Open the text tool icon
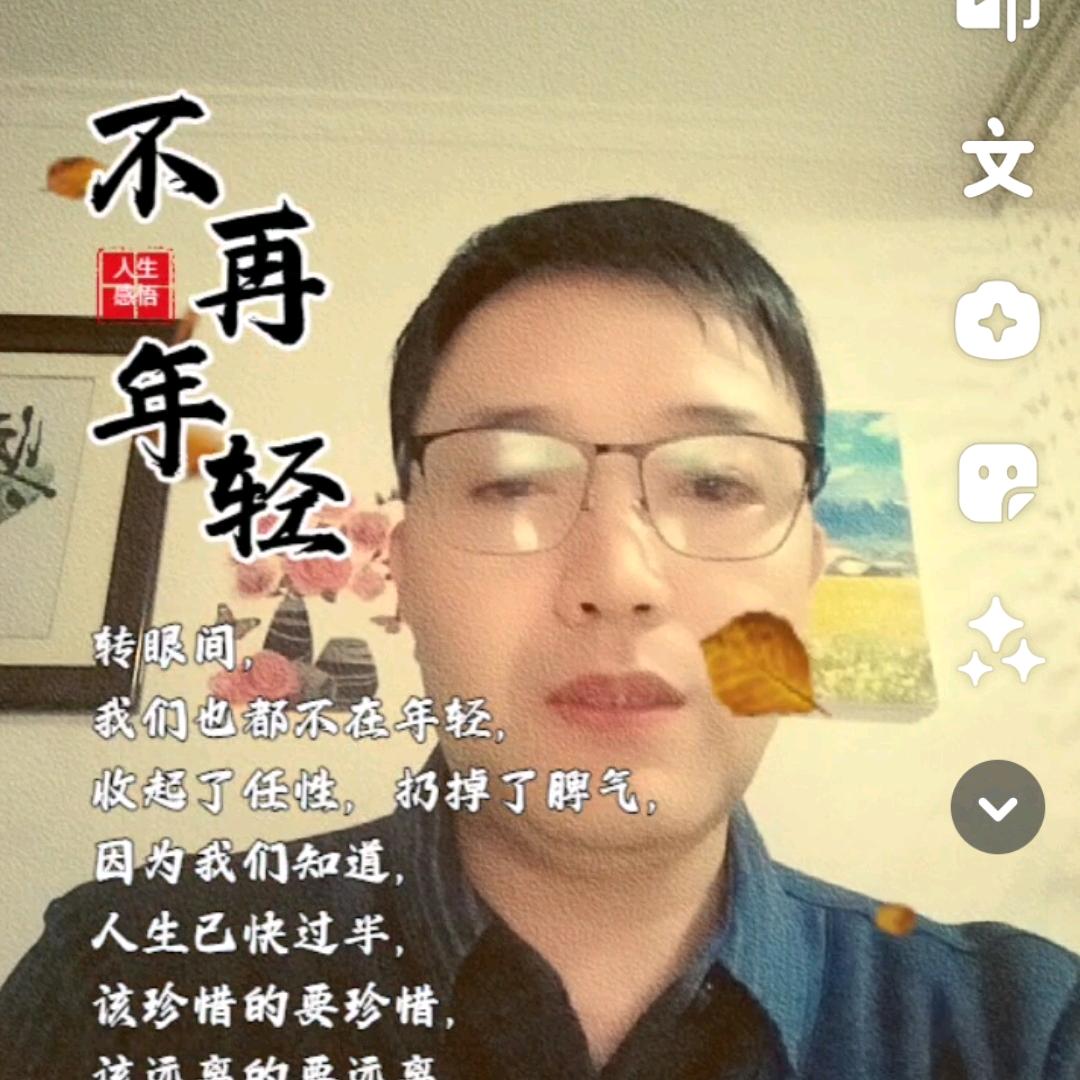 (997, 158)
